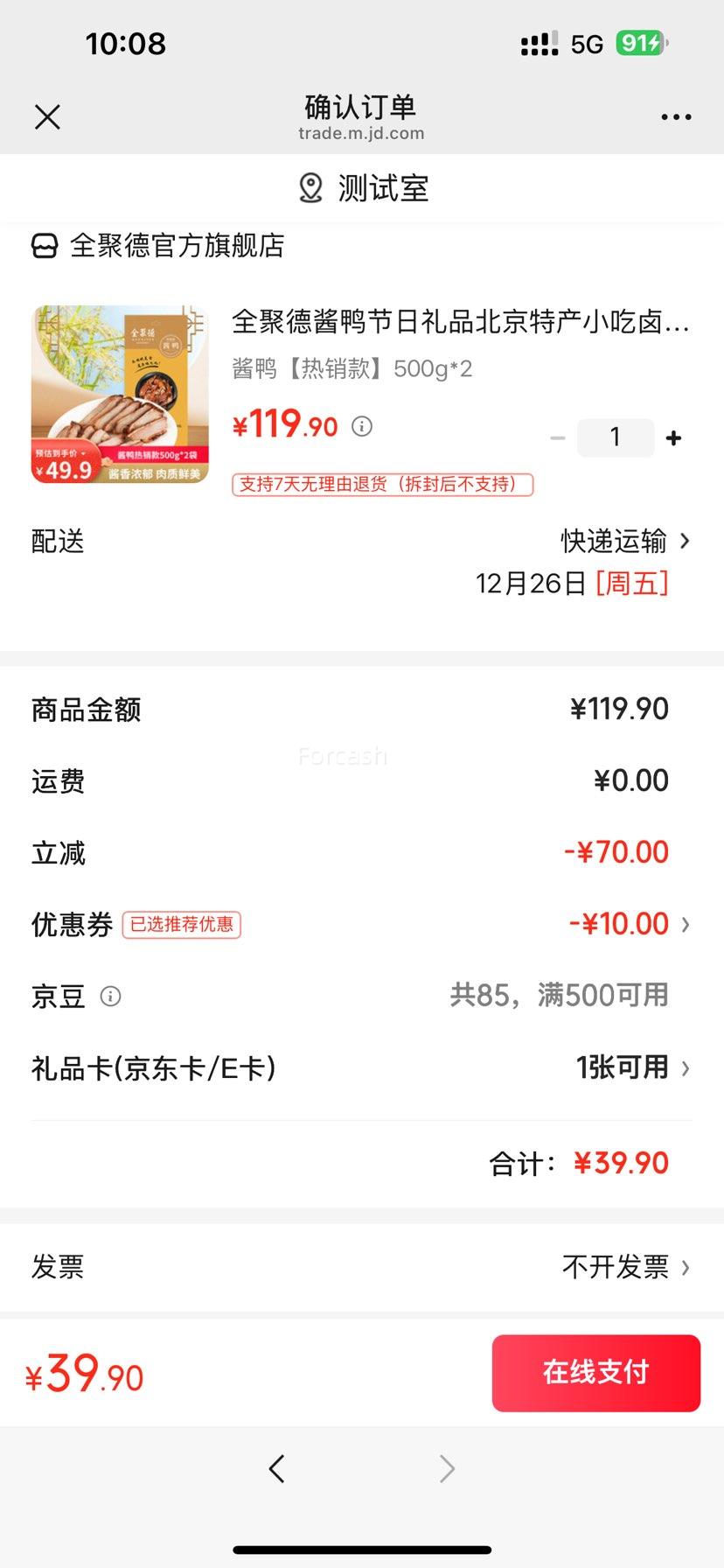This screenshot has height=1568, width=724.
Task: Click the store icon next to 全聚德官方旗舰店
Action: 44,247
